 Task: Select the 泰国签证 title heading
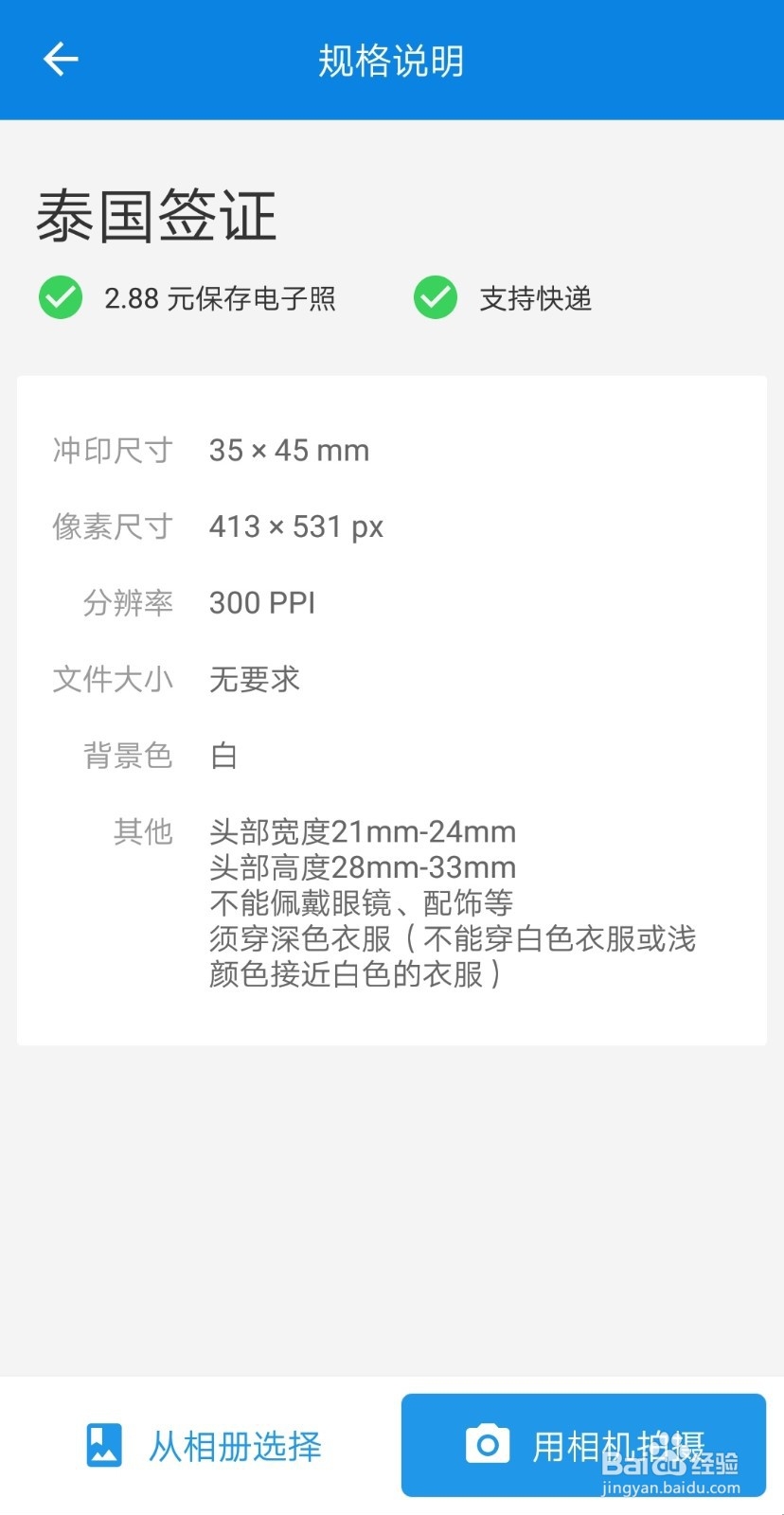[157, 216]
